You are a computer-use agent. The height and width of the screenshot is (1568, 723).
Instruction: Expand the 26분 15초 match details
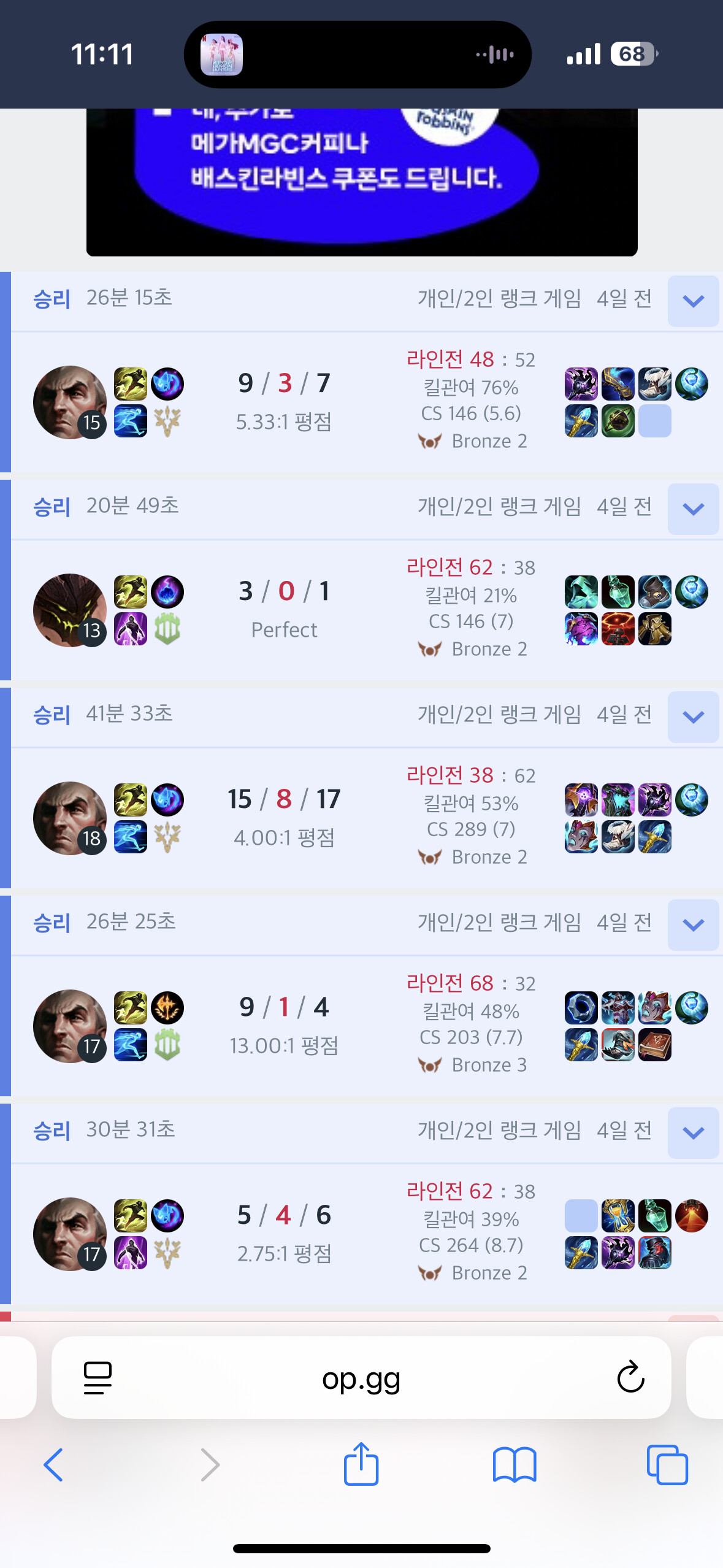pyautogui.click(x=693, y=301)
